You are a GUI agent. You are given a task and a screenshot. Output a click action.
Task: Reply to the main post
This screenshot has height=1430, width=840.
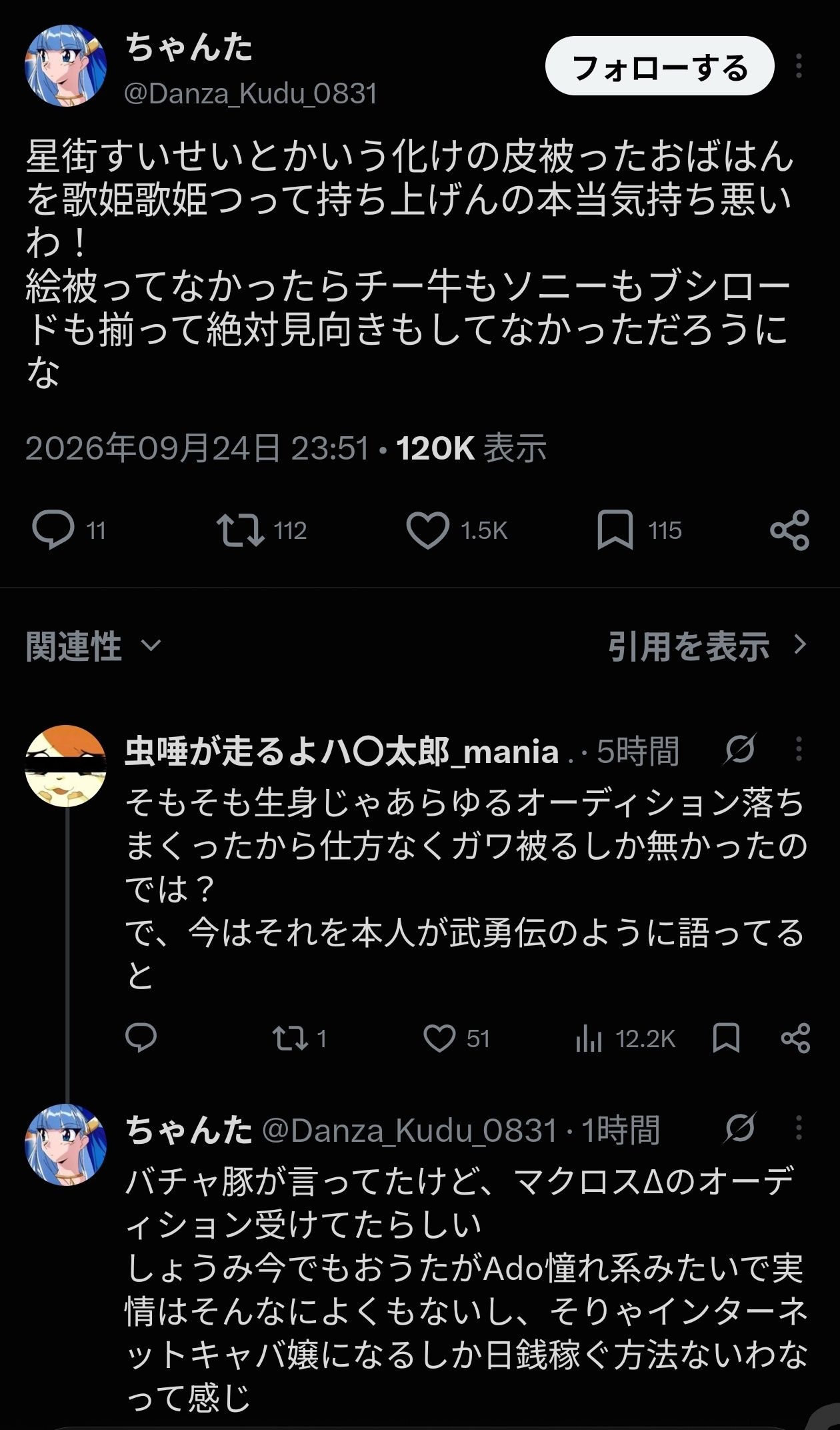click(53, 530)
